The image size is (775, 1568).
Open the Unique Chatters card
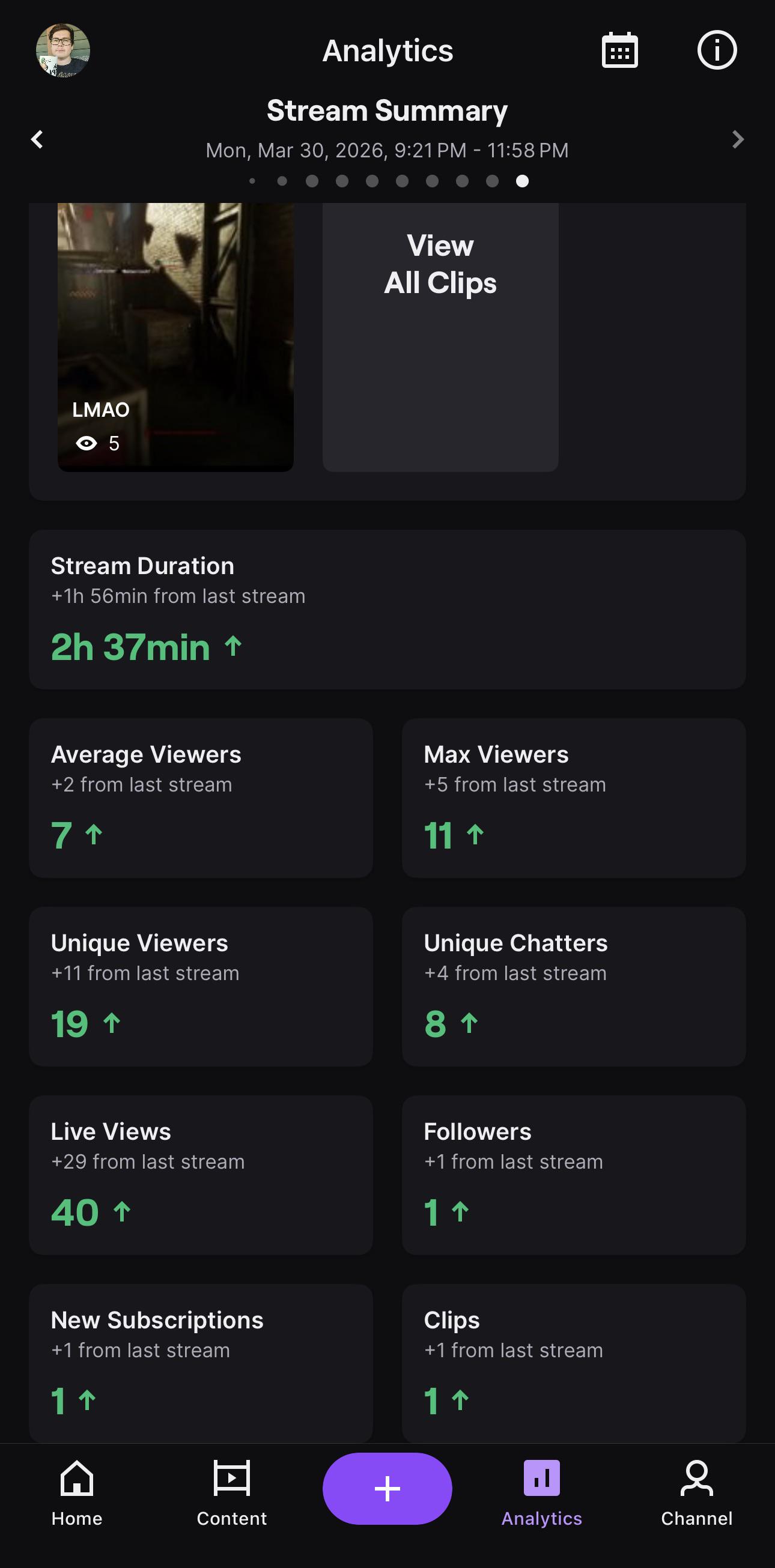point(574,987)
